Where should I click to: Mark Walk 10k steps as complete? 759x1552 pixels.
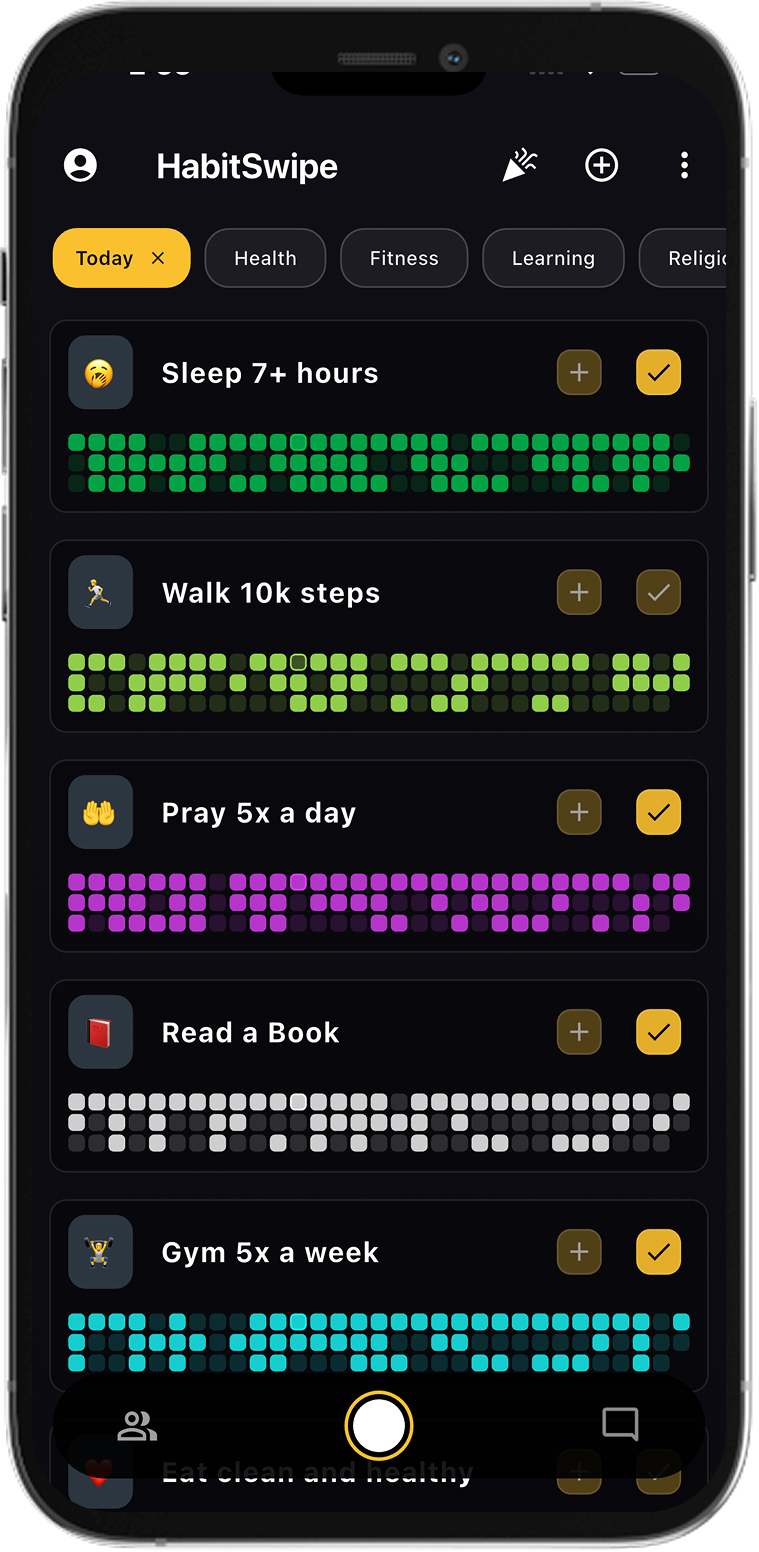658,592
